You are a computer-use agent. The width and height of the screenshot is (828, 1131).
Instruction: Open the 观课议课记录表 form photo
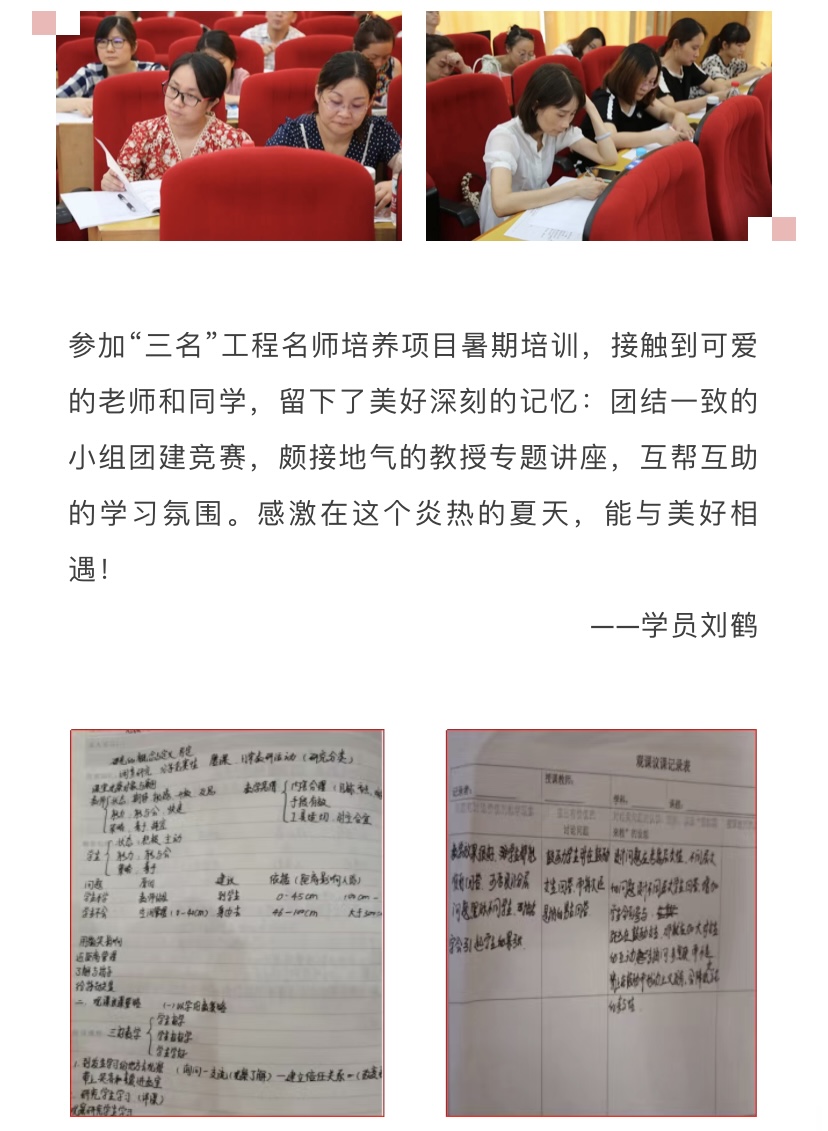[601, 922]
